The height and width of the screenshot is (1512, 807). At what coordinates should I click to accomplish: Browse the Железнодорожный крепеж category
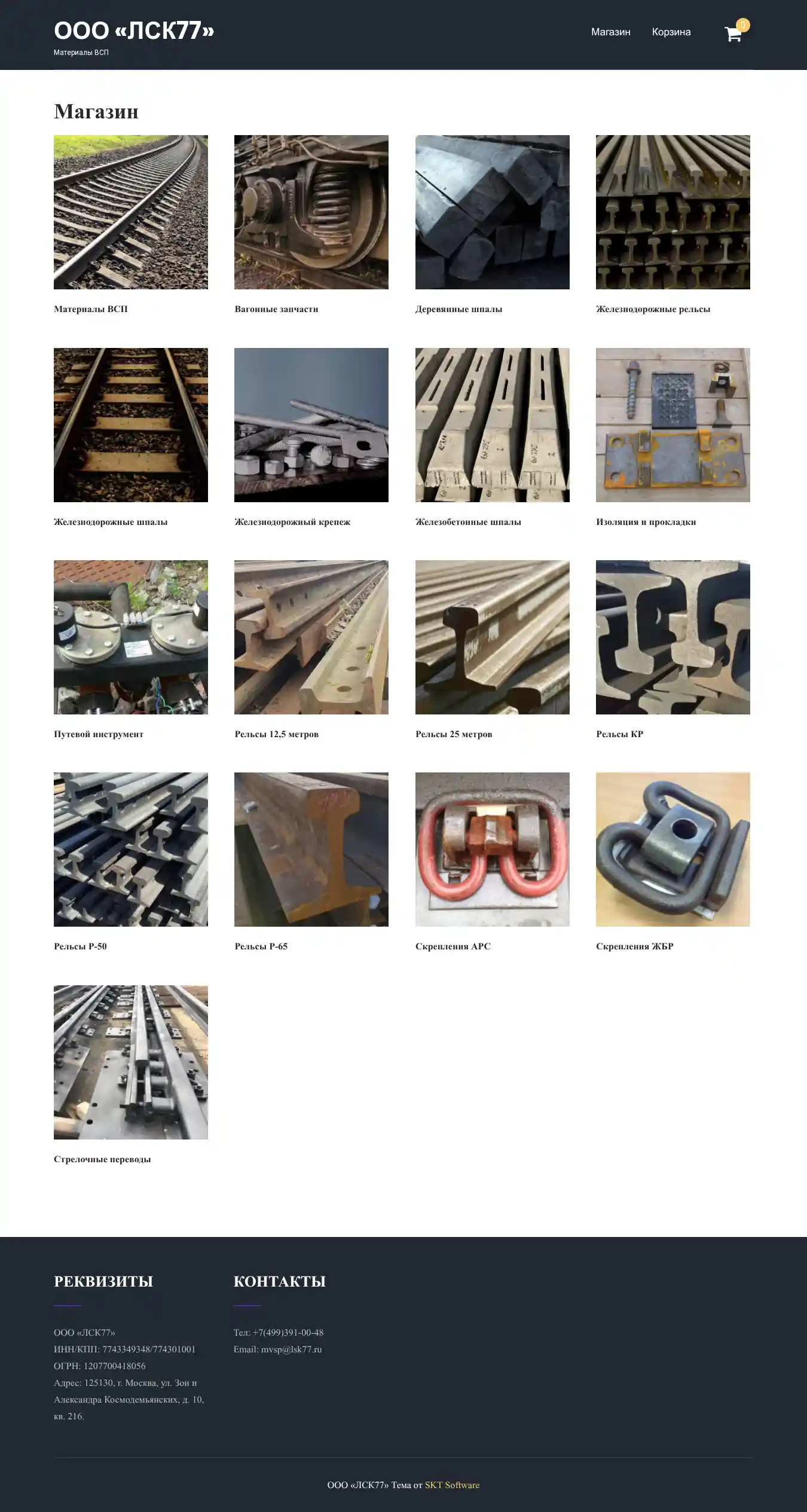click(311, 425)
